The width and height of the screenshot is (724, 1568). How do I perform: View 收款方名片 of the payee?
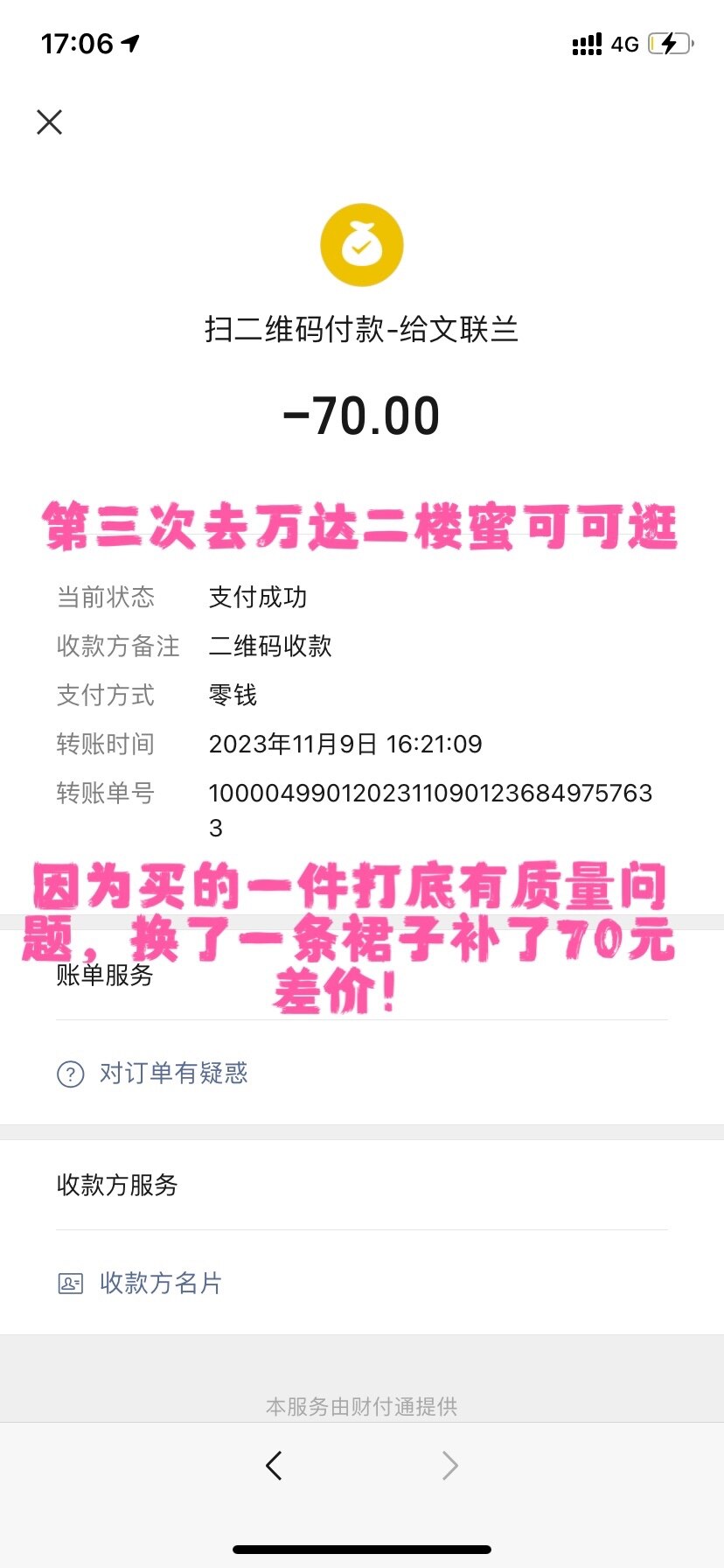coord(160,1283)
